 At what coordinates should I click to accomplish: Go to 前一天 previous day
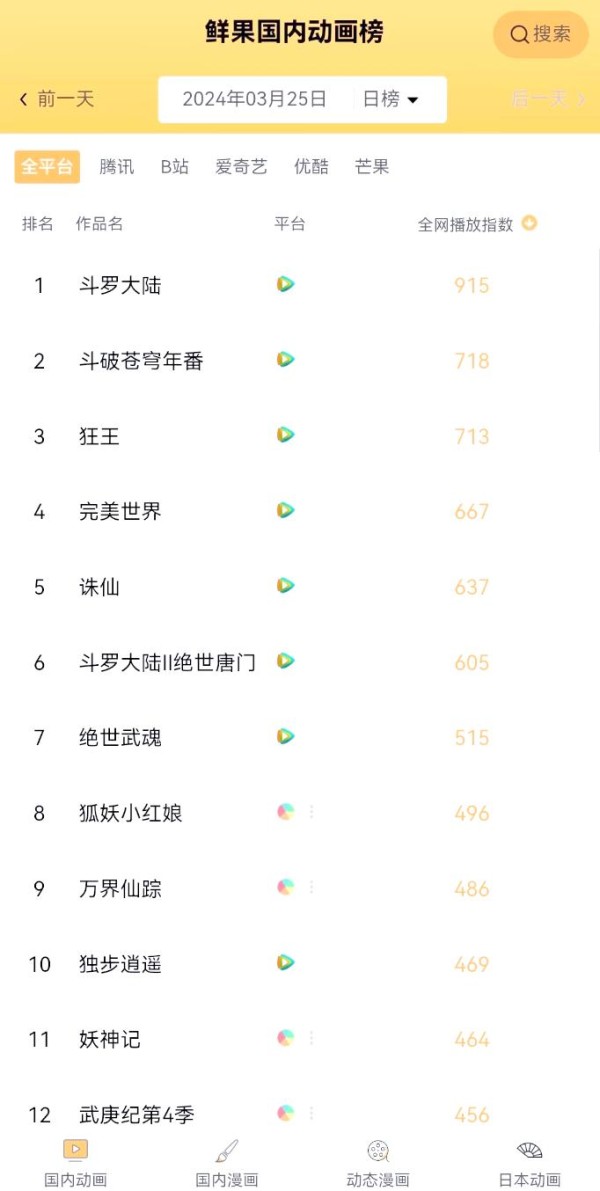click(57, 99)
